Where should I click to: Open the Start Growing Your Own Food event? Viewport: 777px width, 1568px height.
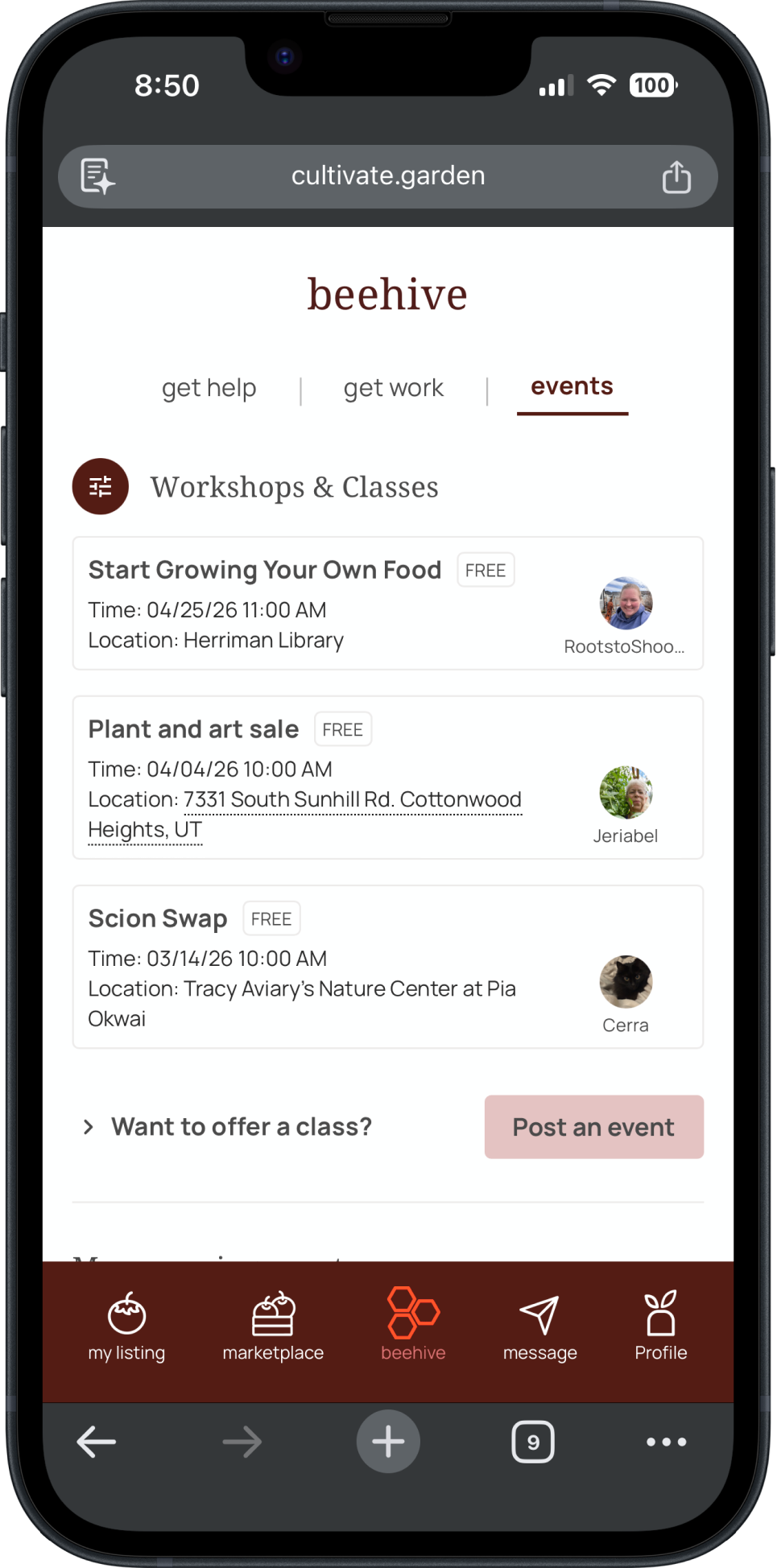(265, 570)
